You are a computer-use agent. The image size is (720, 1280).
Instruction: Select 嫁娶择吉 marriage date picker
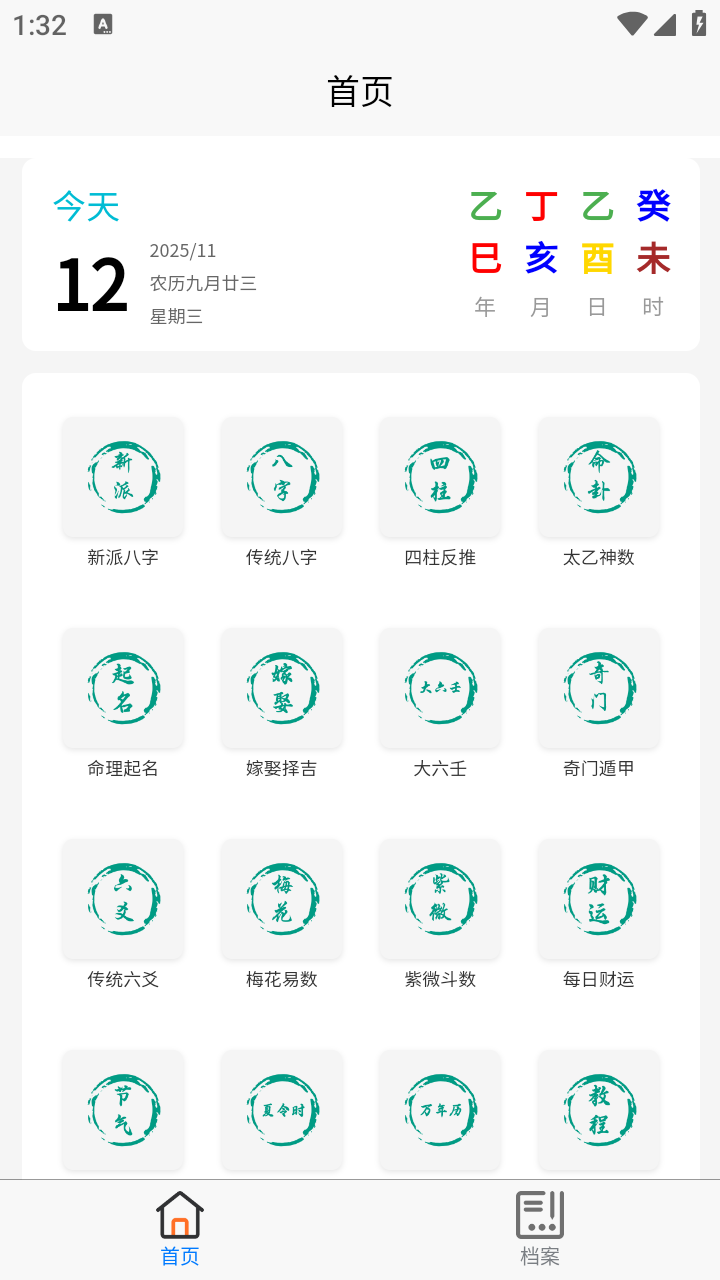tap(281, 688)
